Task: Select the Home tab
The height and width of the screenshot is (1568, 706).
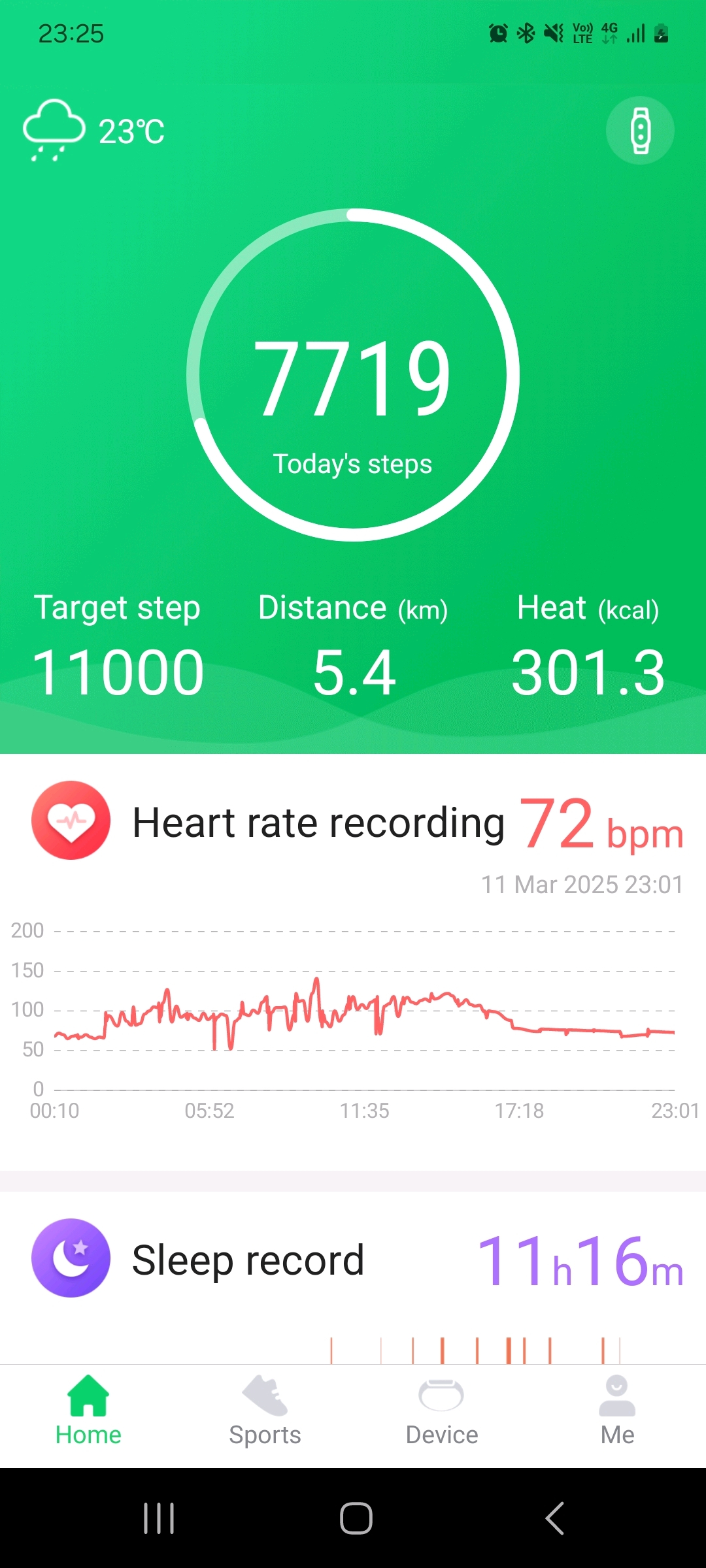Action: click(x=88, y=1412)
